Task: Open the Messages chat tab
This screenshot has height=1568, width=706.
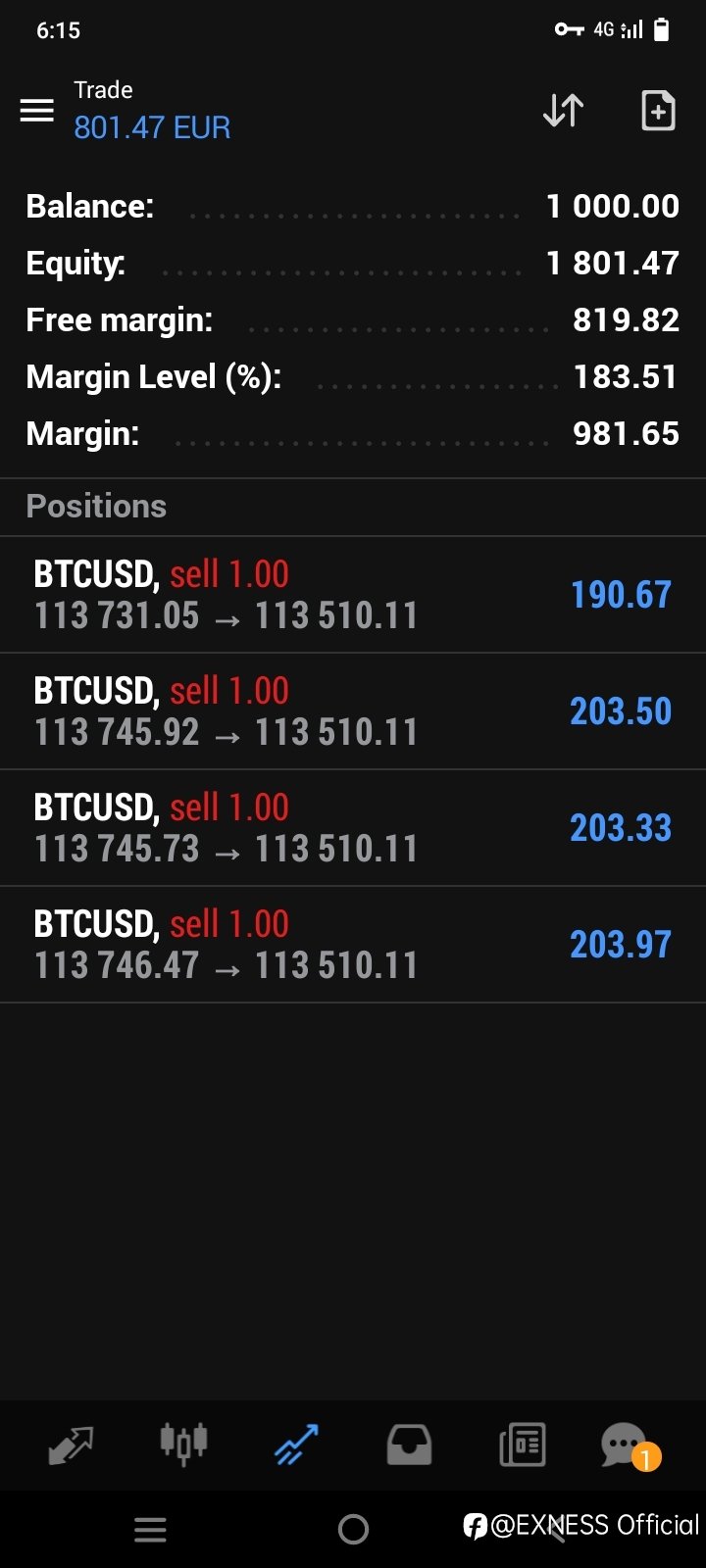Action: click(x=628, y=1445)
